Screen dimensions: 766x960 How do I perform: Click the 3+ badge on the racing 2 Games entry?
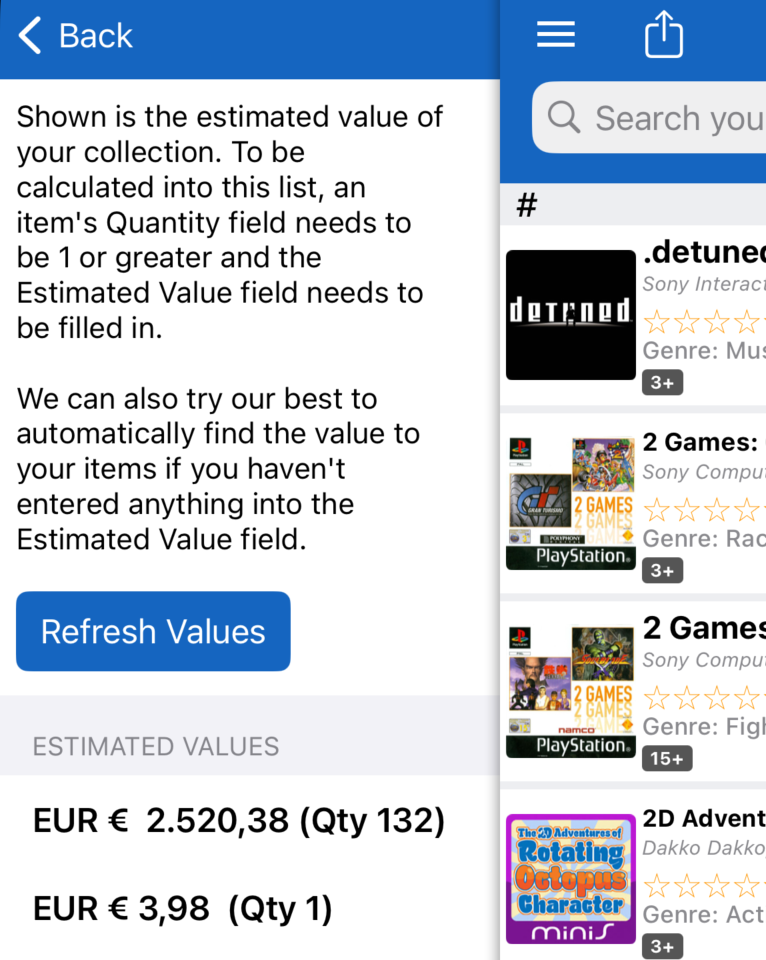point(662,570)
